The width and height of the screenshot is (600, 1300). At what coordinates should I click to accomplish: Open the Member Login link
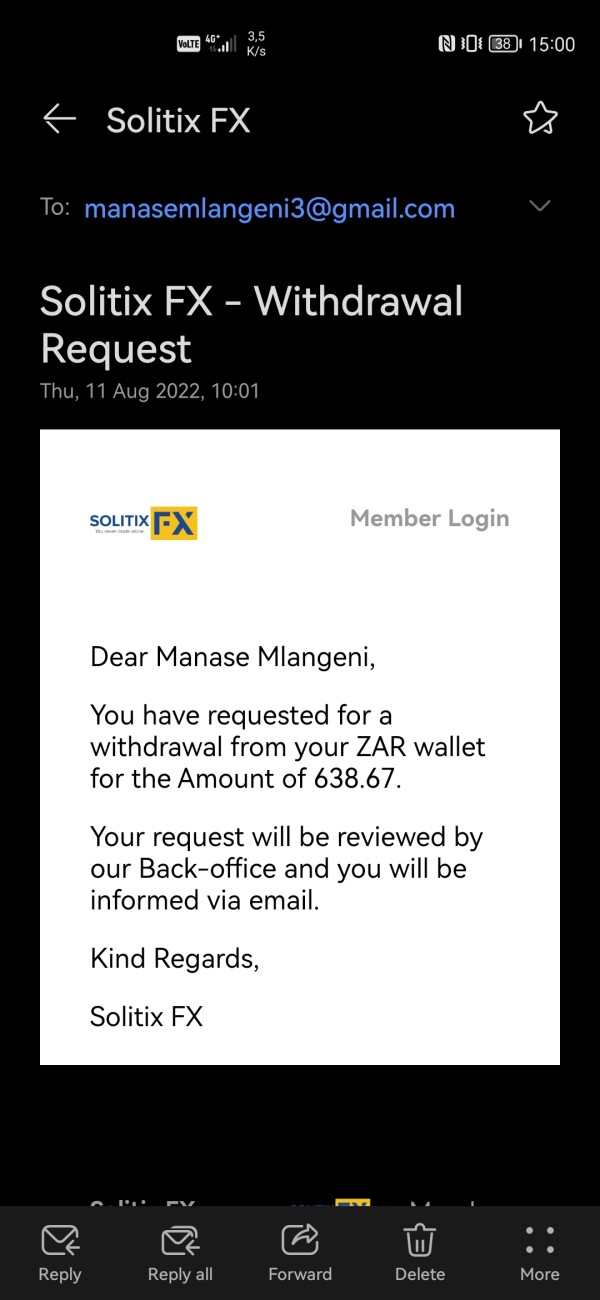point(429,518)
